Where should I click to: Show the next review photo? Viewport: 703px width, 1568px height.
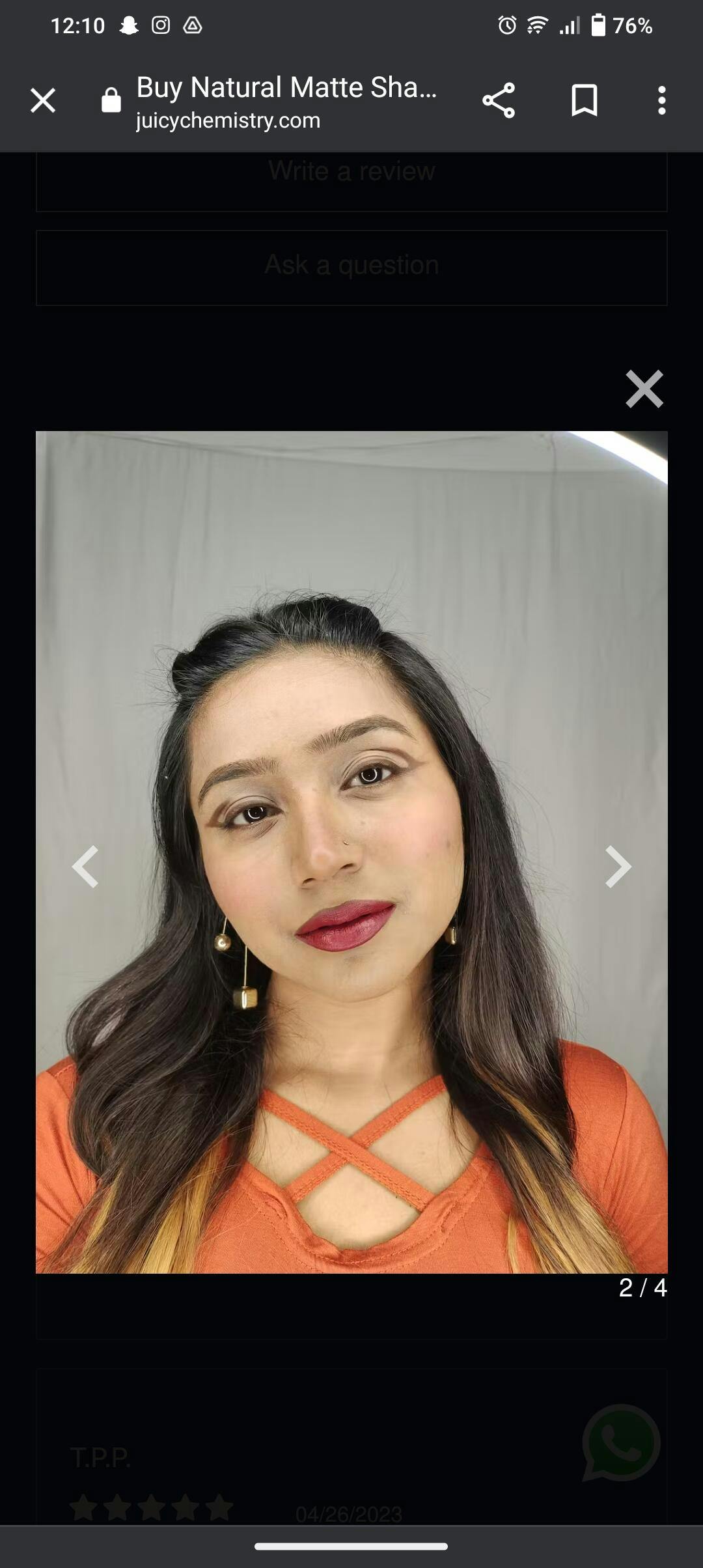click(x=618, y=867)
